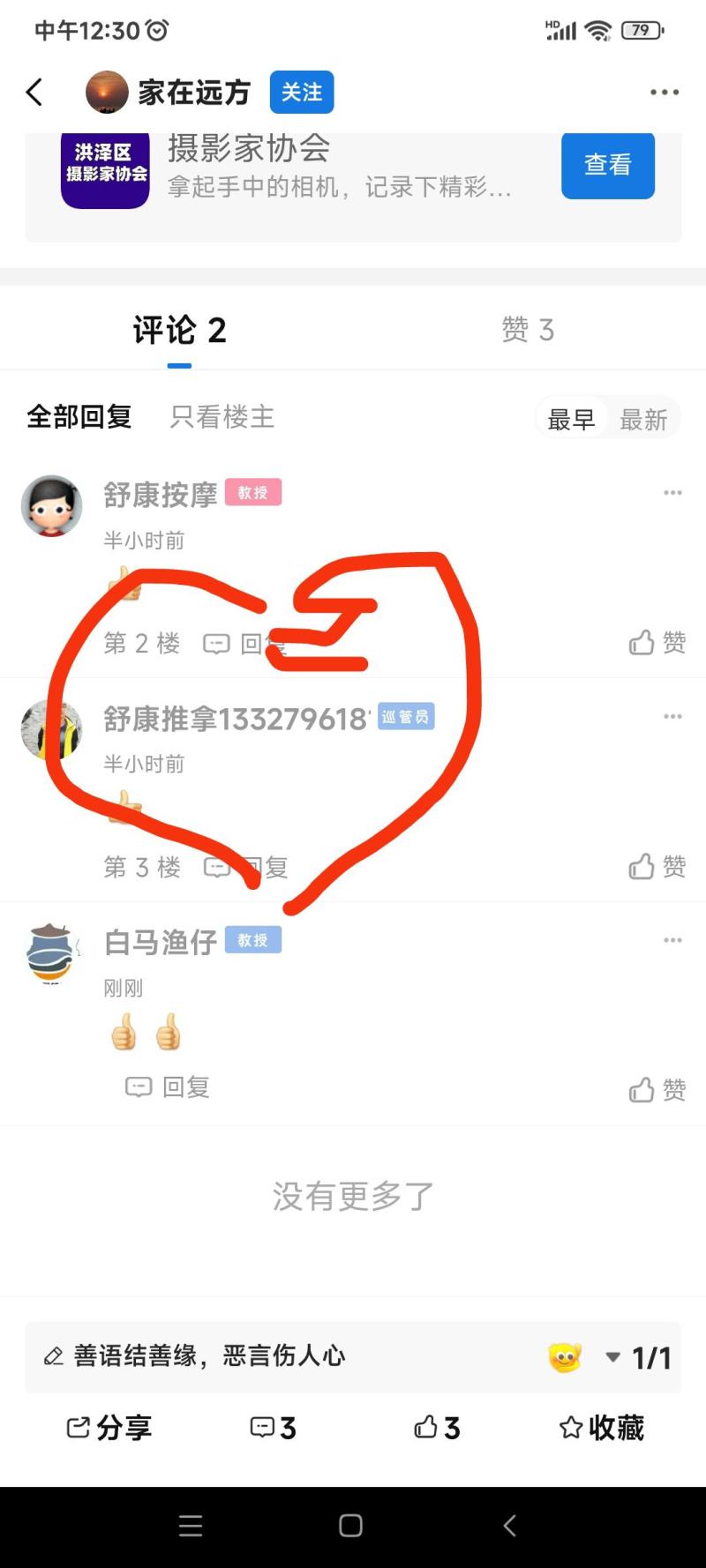Write a comment in the 善语结善缘 field
The width and height of the screenshot is (706, 1568).
(265, 1356)
